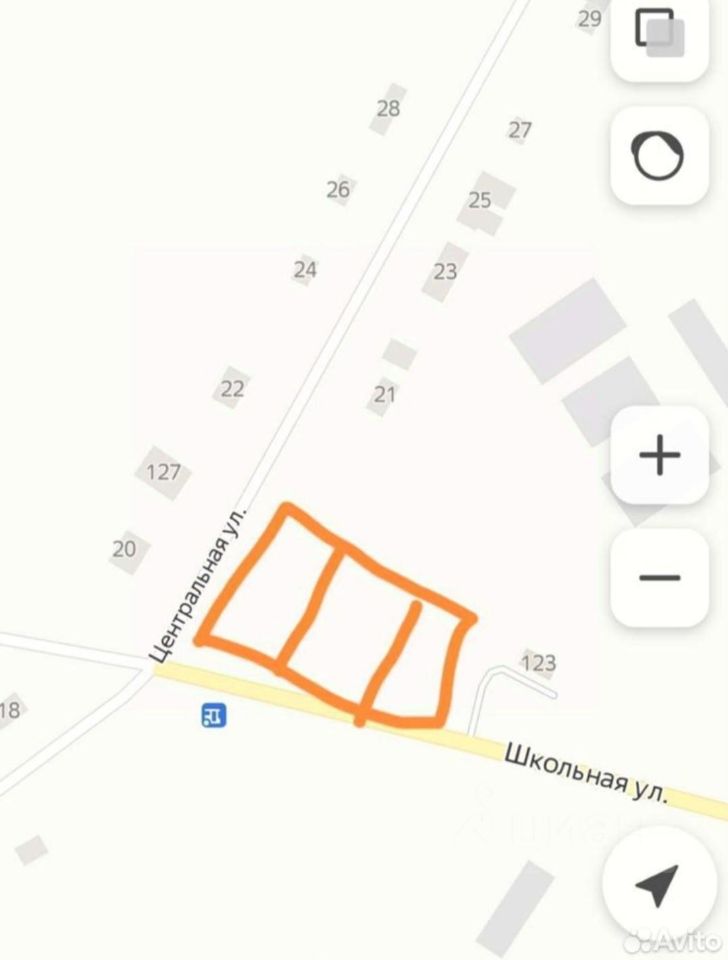Tap the round map tilt button
Viewport: 728px width, 960px height.
[659, 155]
